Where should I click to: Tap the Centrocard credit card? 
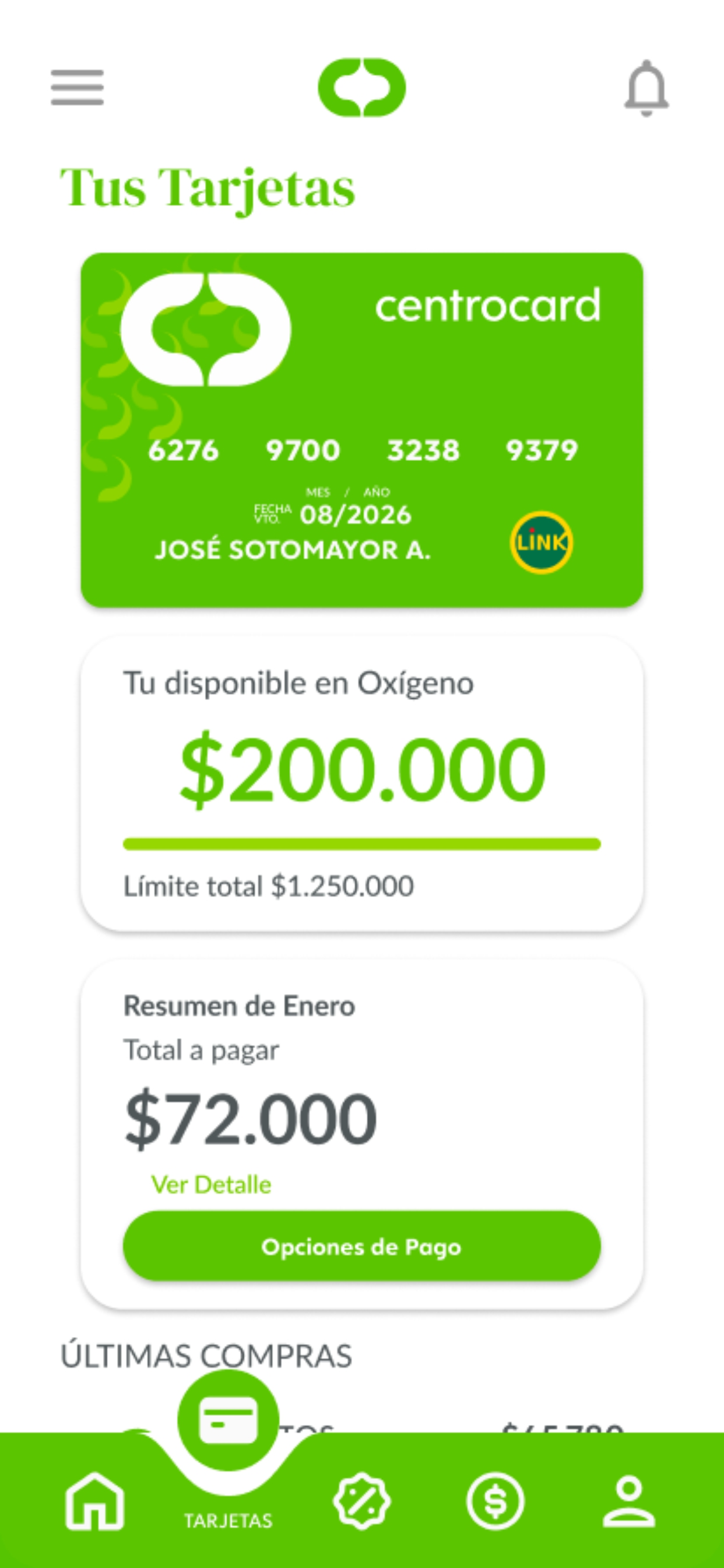[x=362, y=430]
